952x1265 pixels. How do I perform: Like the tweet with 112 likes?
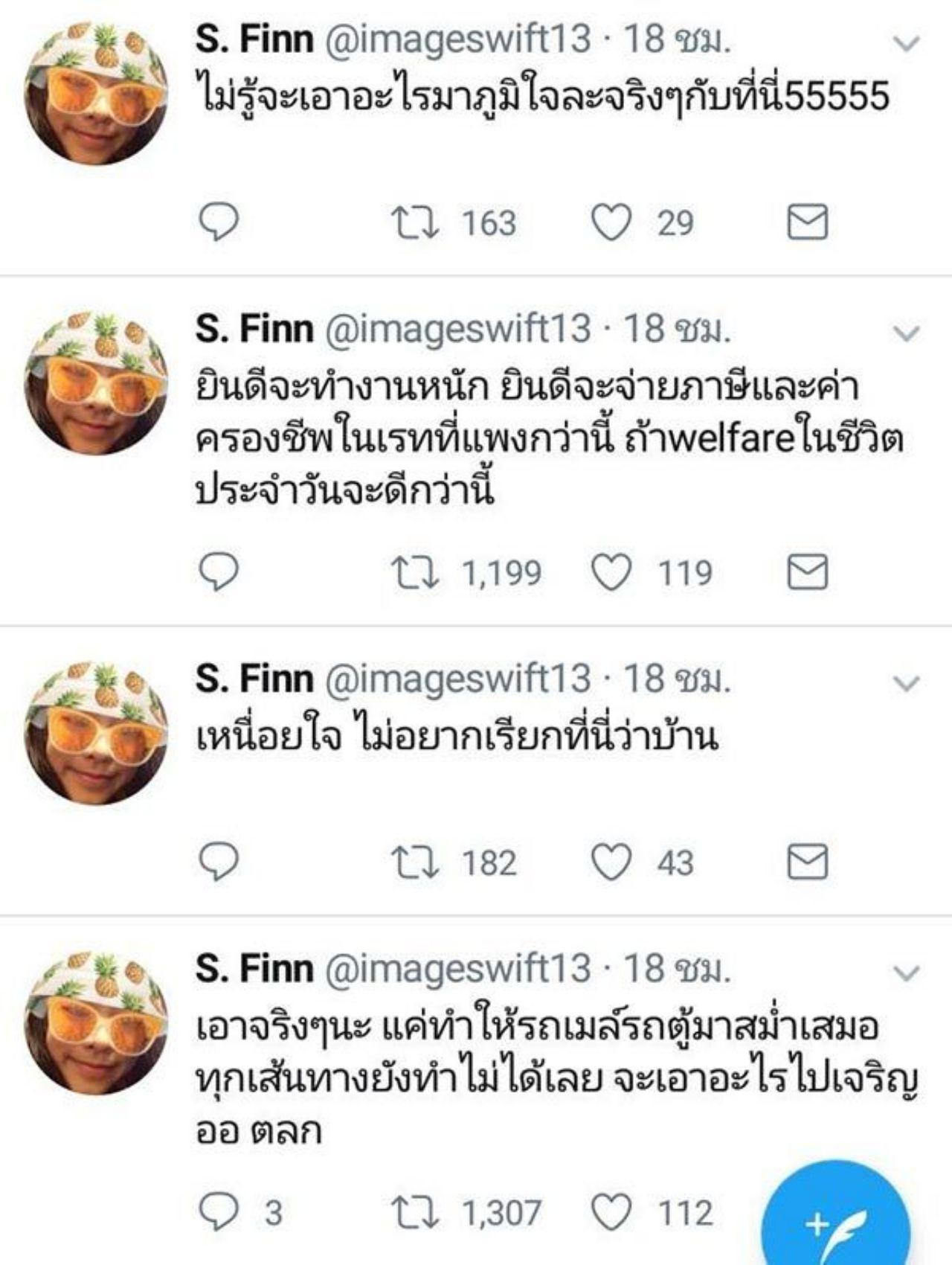611,1212
